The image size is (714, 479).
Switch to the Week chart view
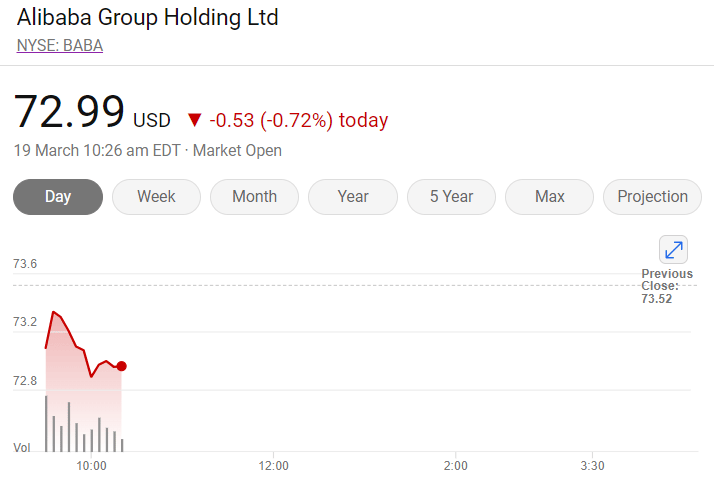click(156, 197)
